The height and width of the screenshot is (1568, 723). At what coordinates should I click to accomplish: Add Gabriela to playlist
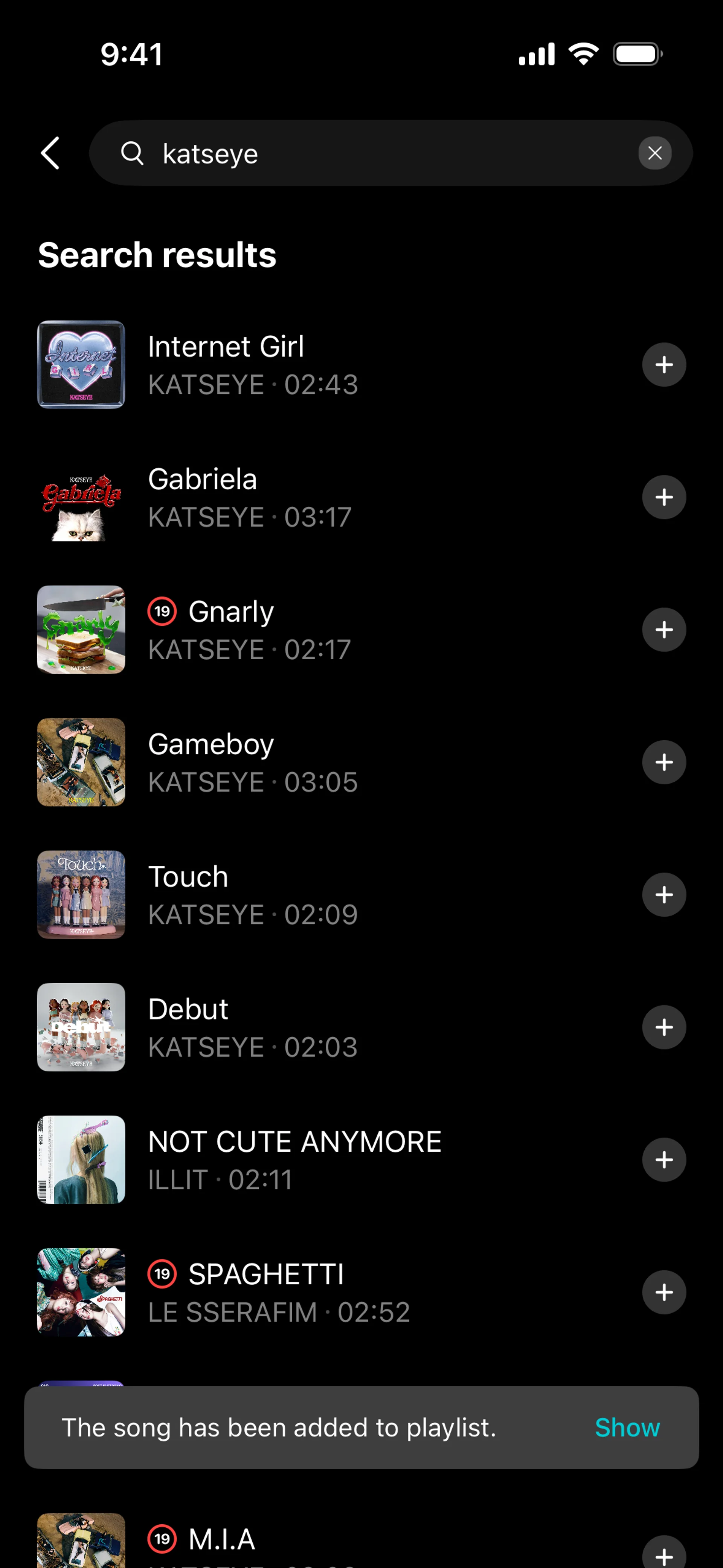pos(664,497)
